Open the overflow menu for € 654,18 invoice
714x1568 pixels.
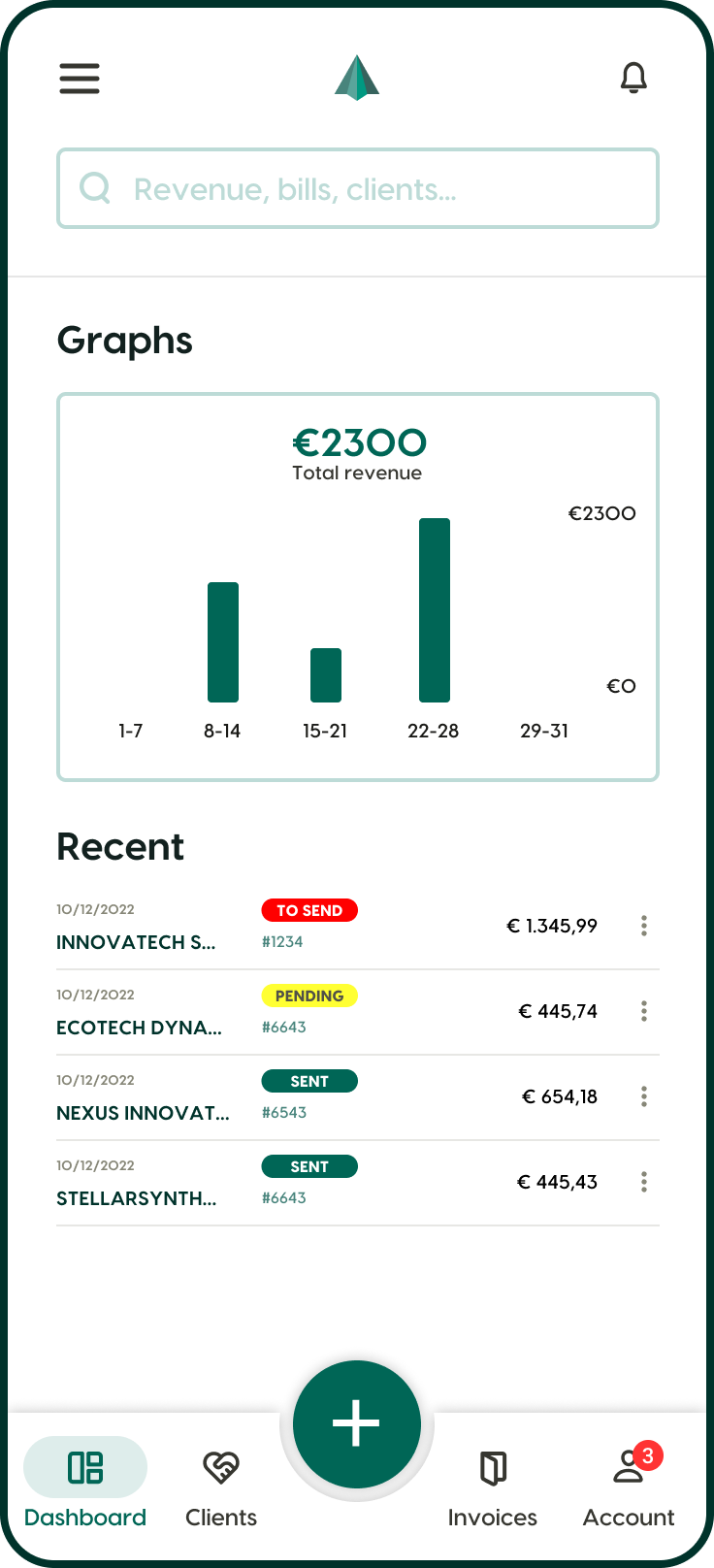644,1096
